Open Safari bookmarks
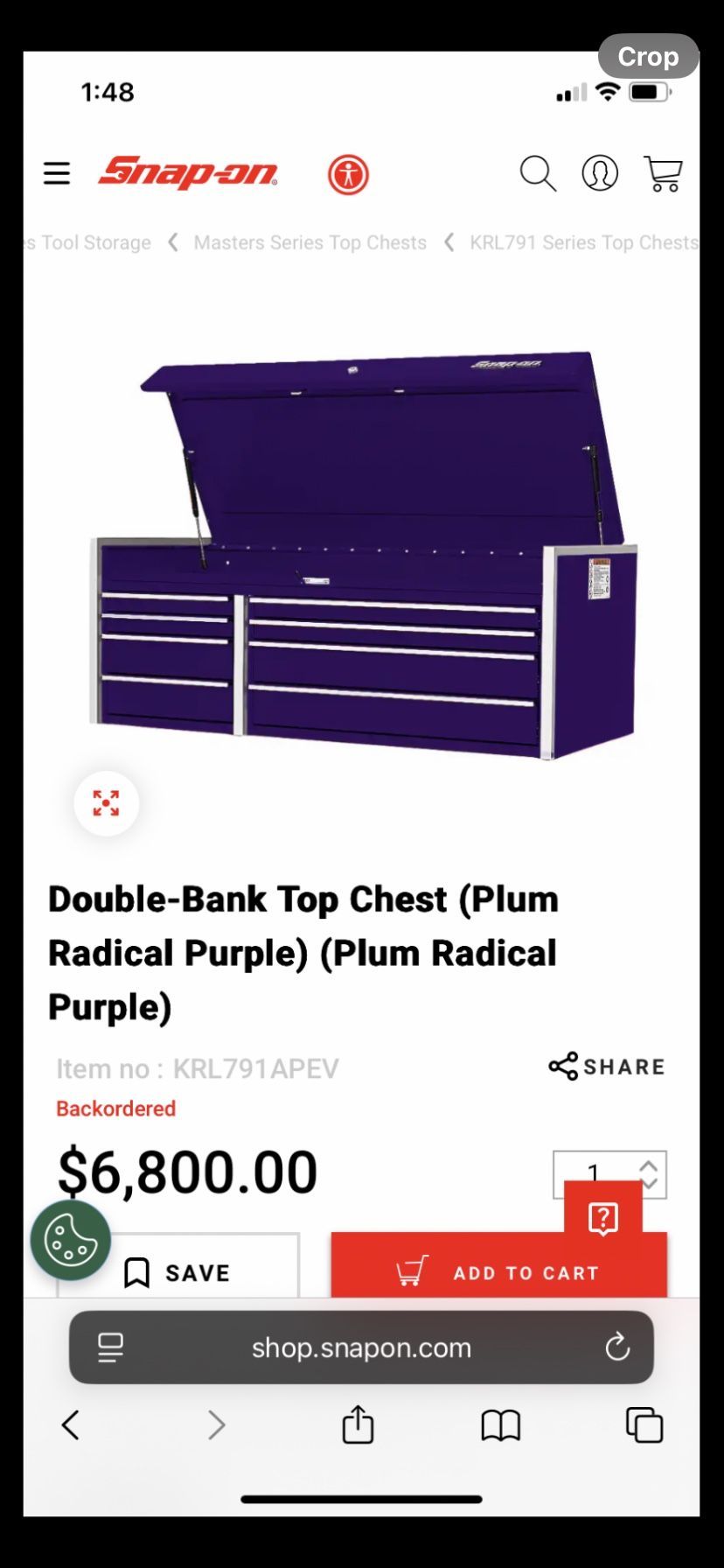724x1568 pixels. click(501, 1425)
